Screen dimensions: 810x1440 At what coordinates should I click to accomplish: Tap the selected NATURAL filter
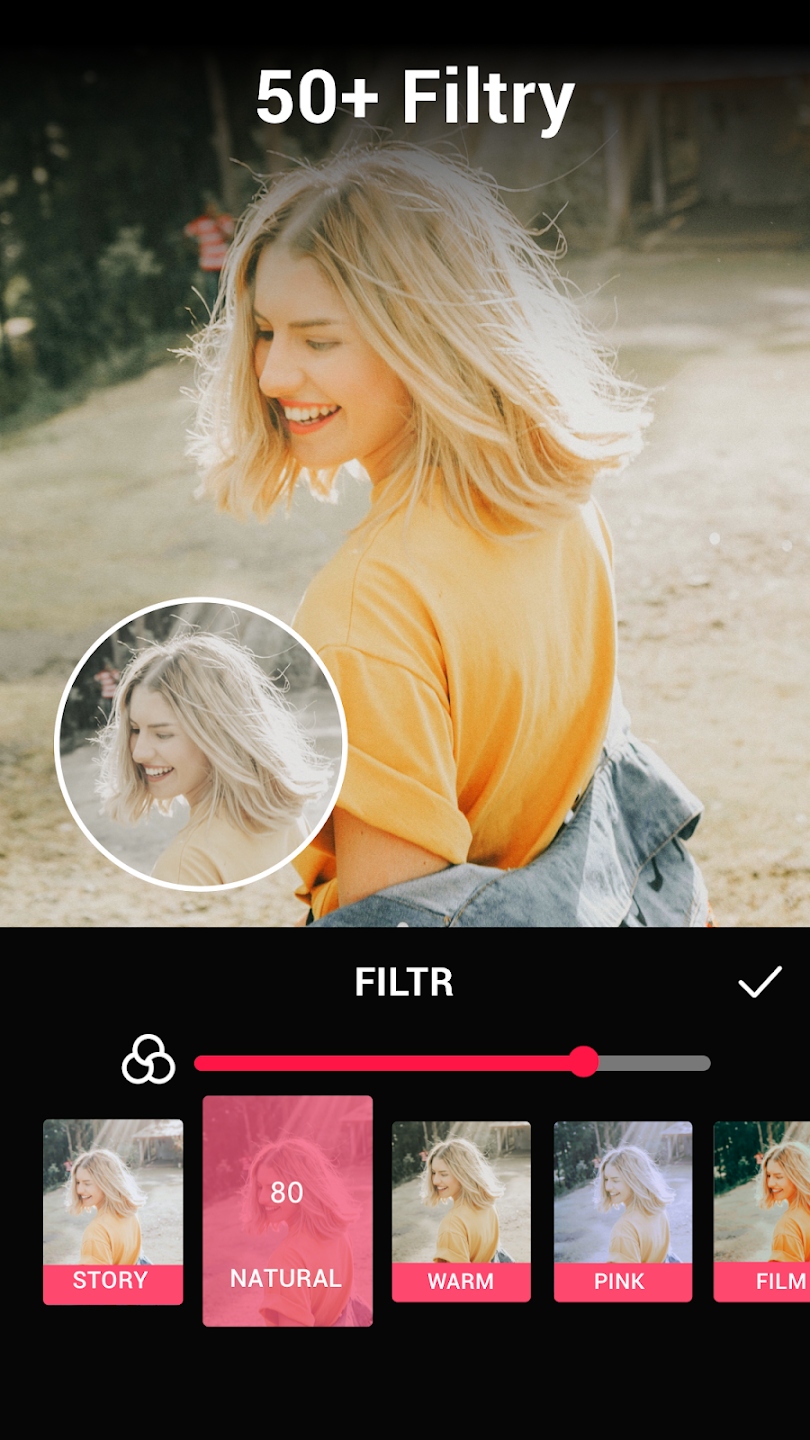click(287, 1211)
